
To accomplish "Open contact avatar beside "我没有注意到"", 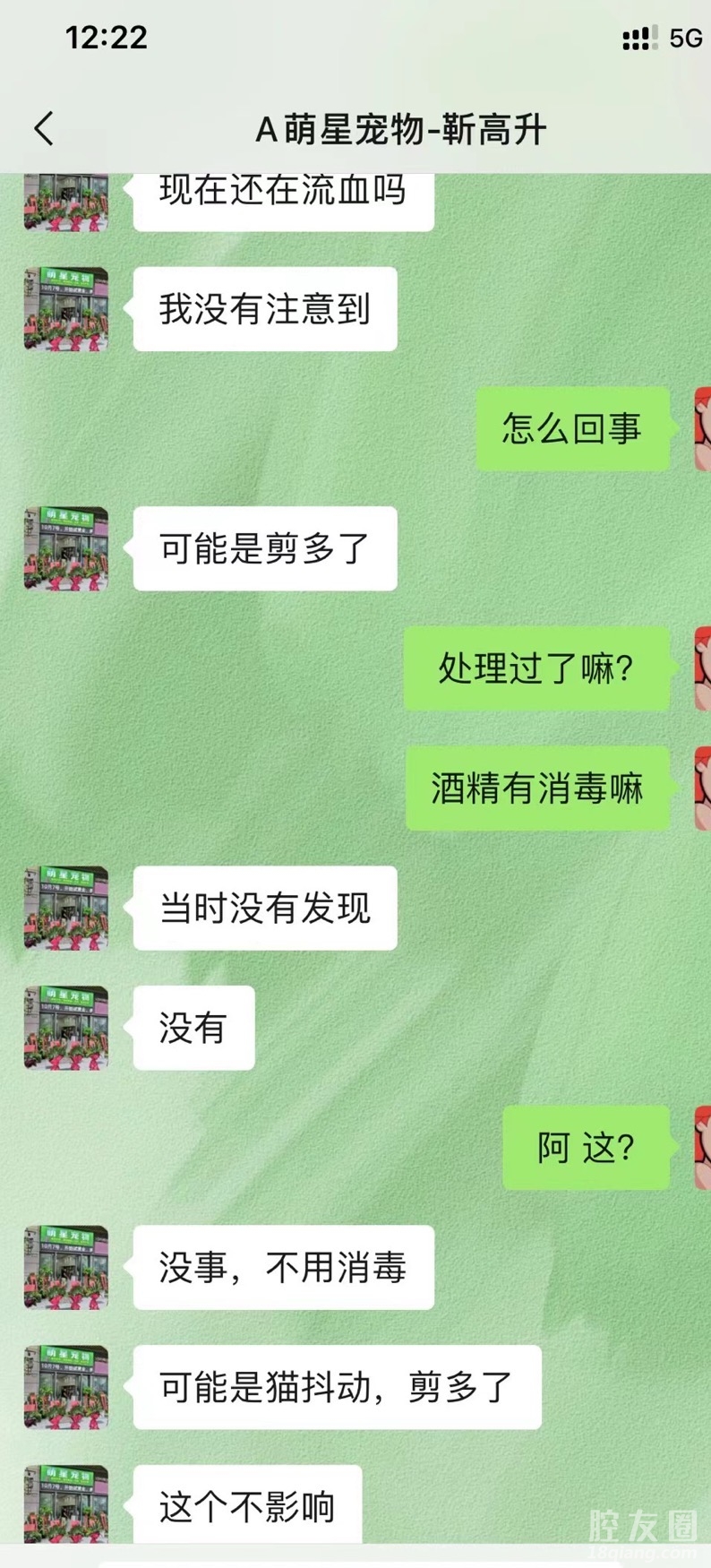I will pos(66,309).
